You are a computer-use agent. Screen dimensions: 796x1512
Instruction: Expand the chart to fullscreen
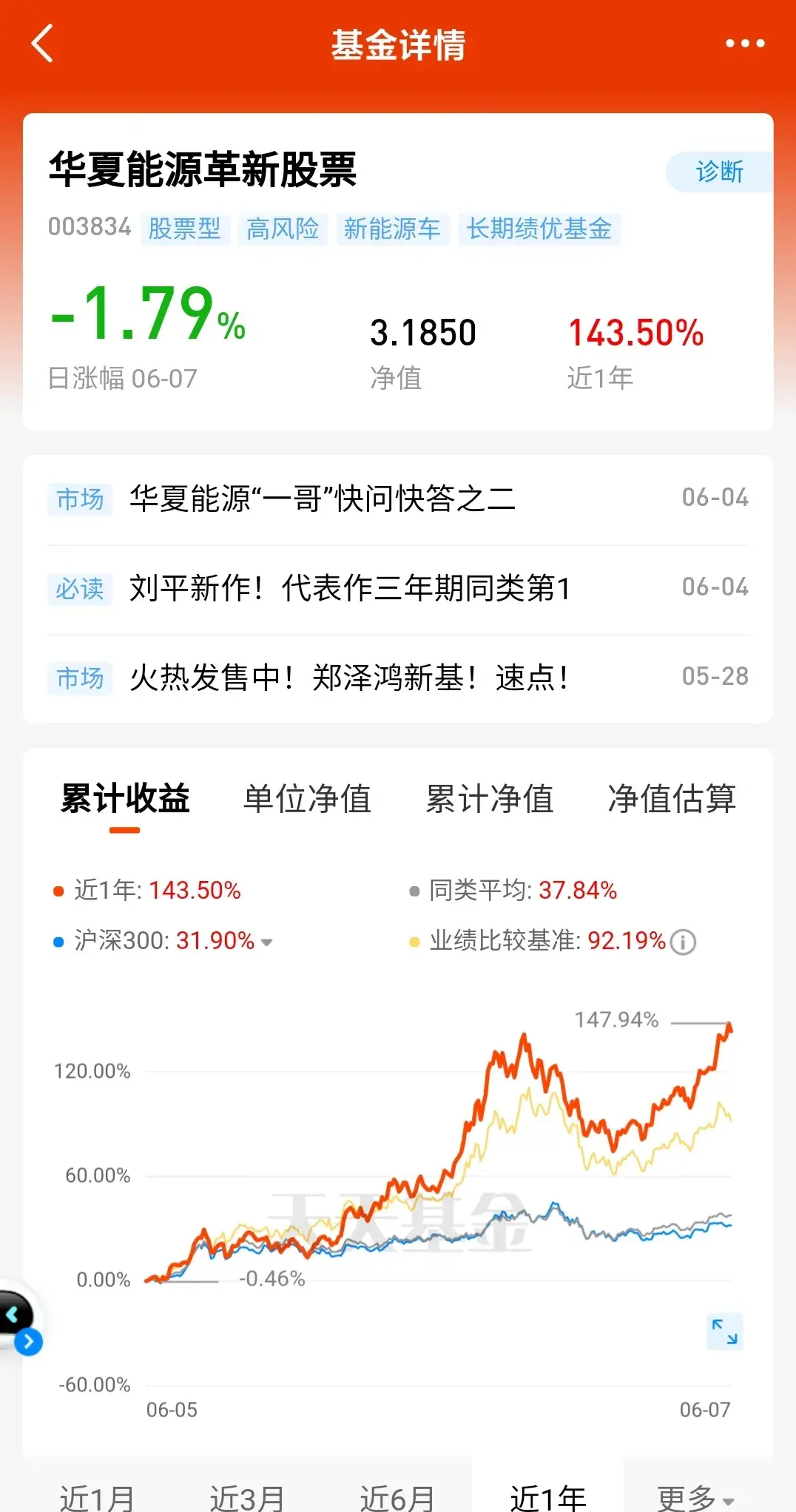tap(725, 1332)
